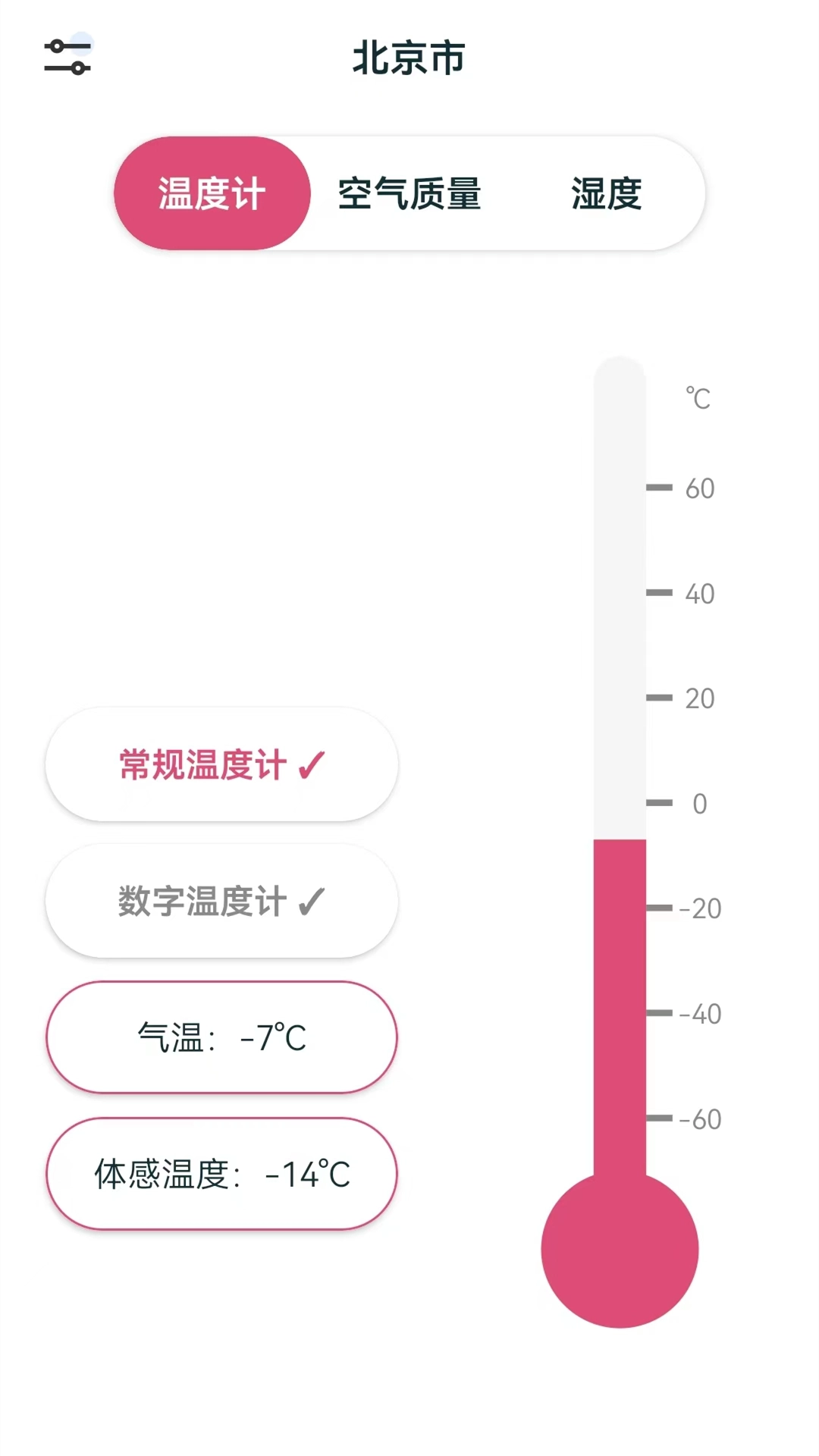This screenshot has width=819, height=1456.
Task: Click the 60 mark on the thermometer scale
Action: pos(682,486)
